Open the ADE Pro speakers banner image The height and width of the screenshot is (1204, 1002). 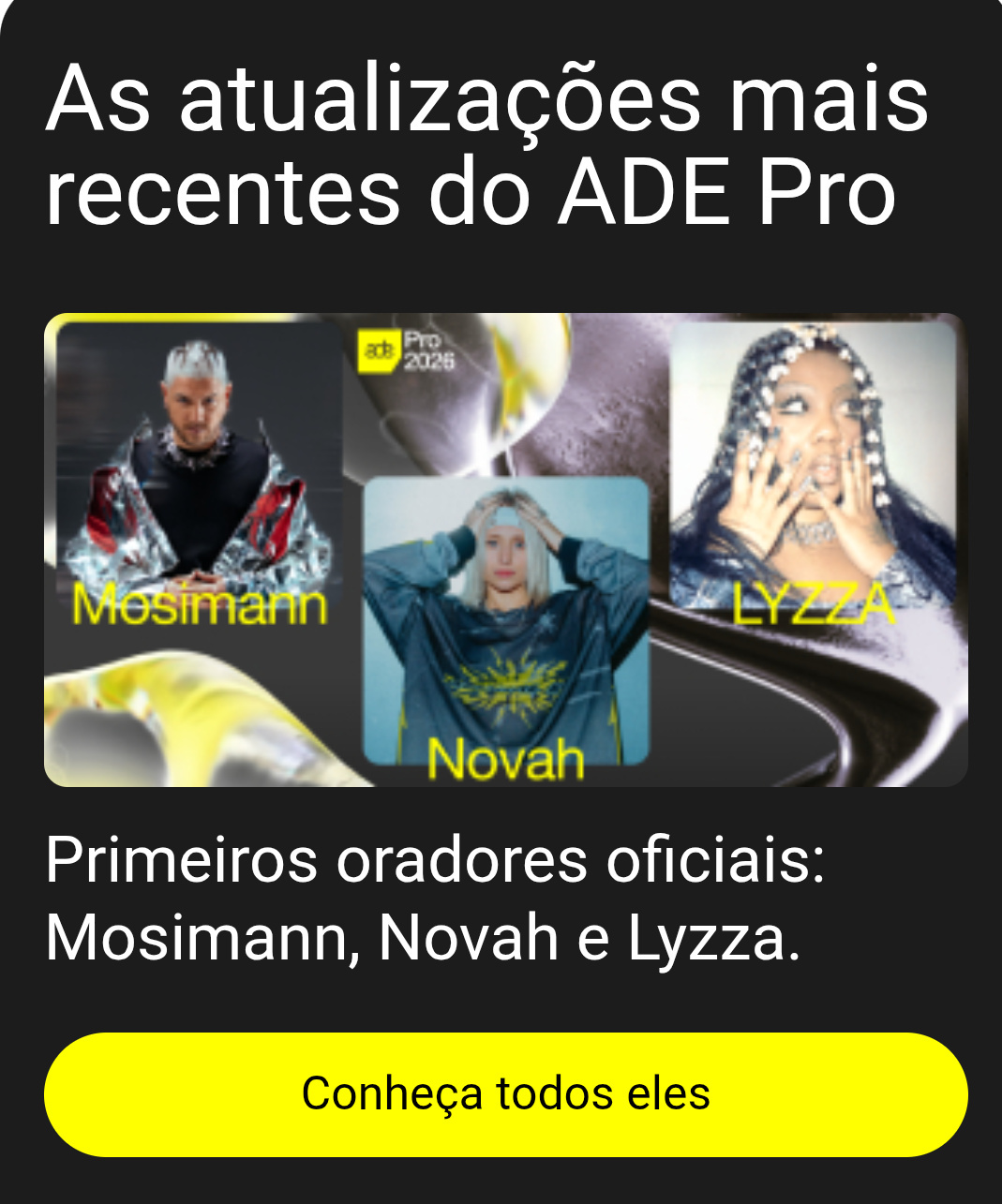pyautogui.click(x=505, y=550)
